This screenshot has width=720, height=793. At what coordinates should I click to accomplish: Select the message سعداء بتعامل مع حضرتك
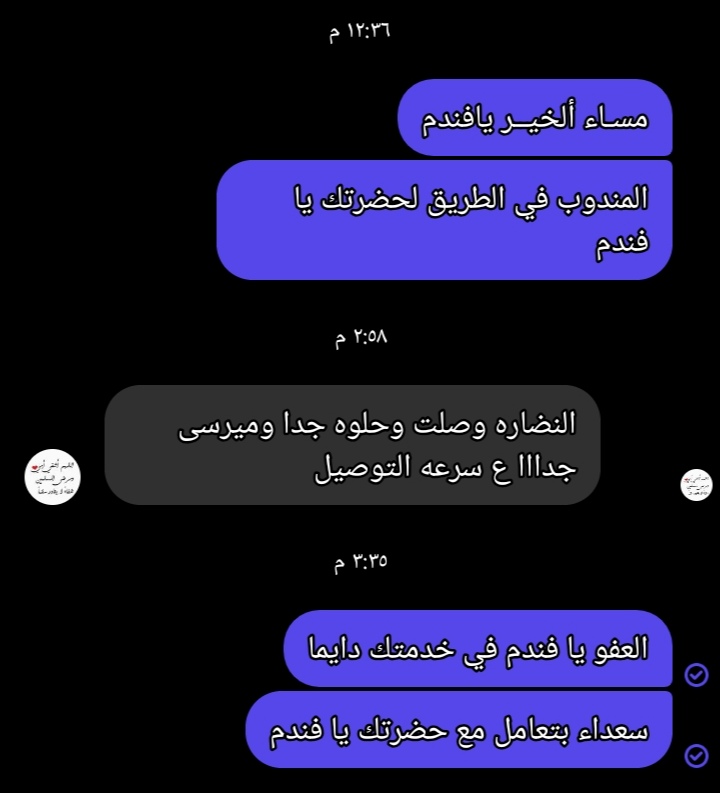459,729
